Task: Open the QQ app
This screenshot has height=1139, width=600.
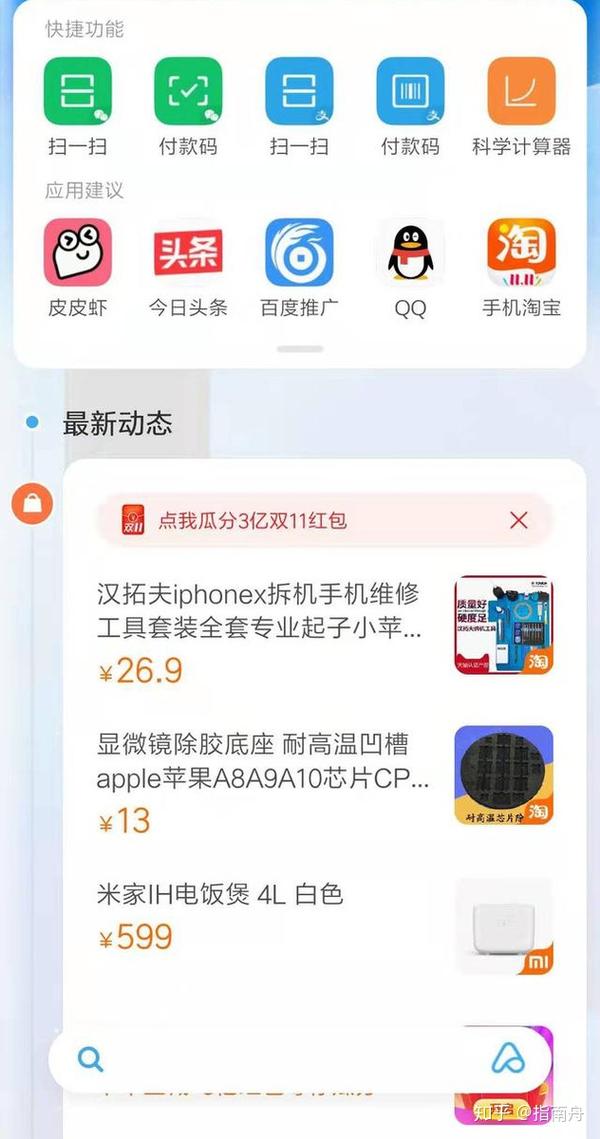Action: tap(410, 253)
